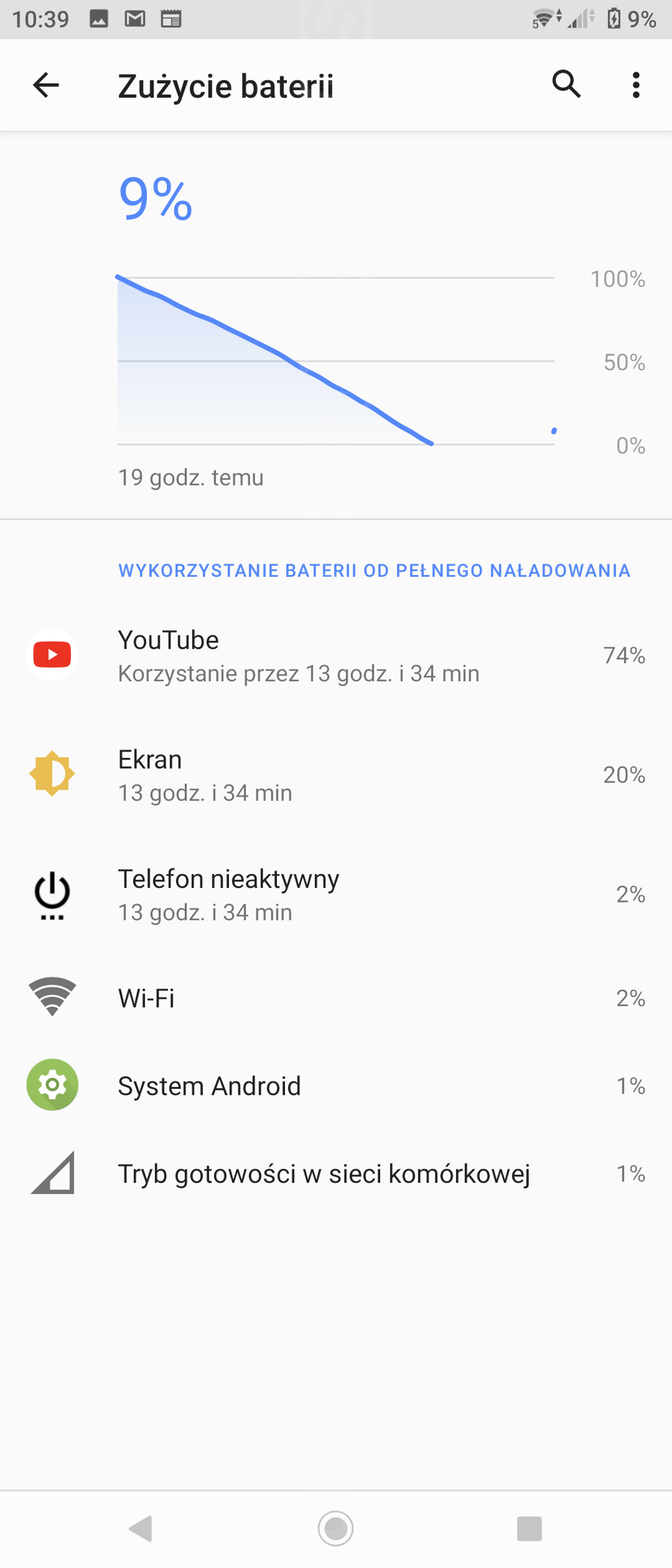Go back from Zużycie baterii
This screenshot has height=1568, width=672.
tap(46, 85)
